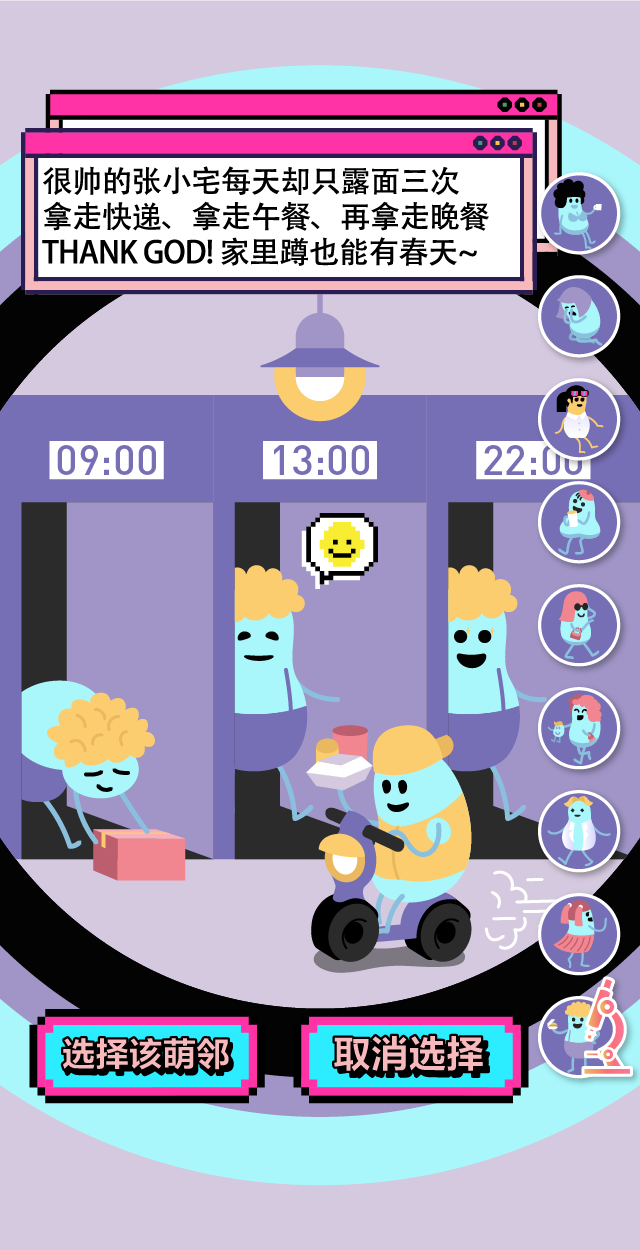Choose the red curly-haired character with child
Image resolution: width=640 pixels, height=1250 pixels.
[x=579, y=729]
